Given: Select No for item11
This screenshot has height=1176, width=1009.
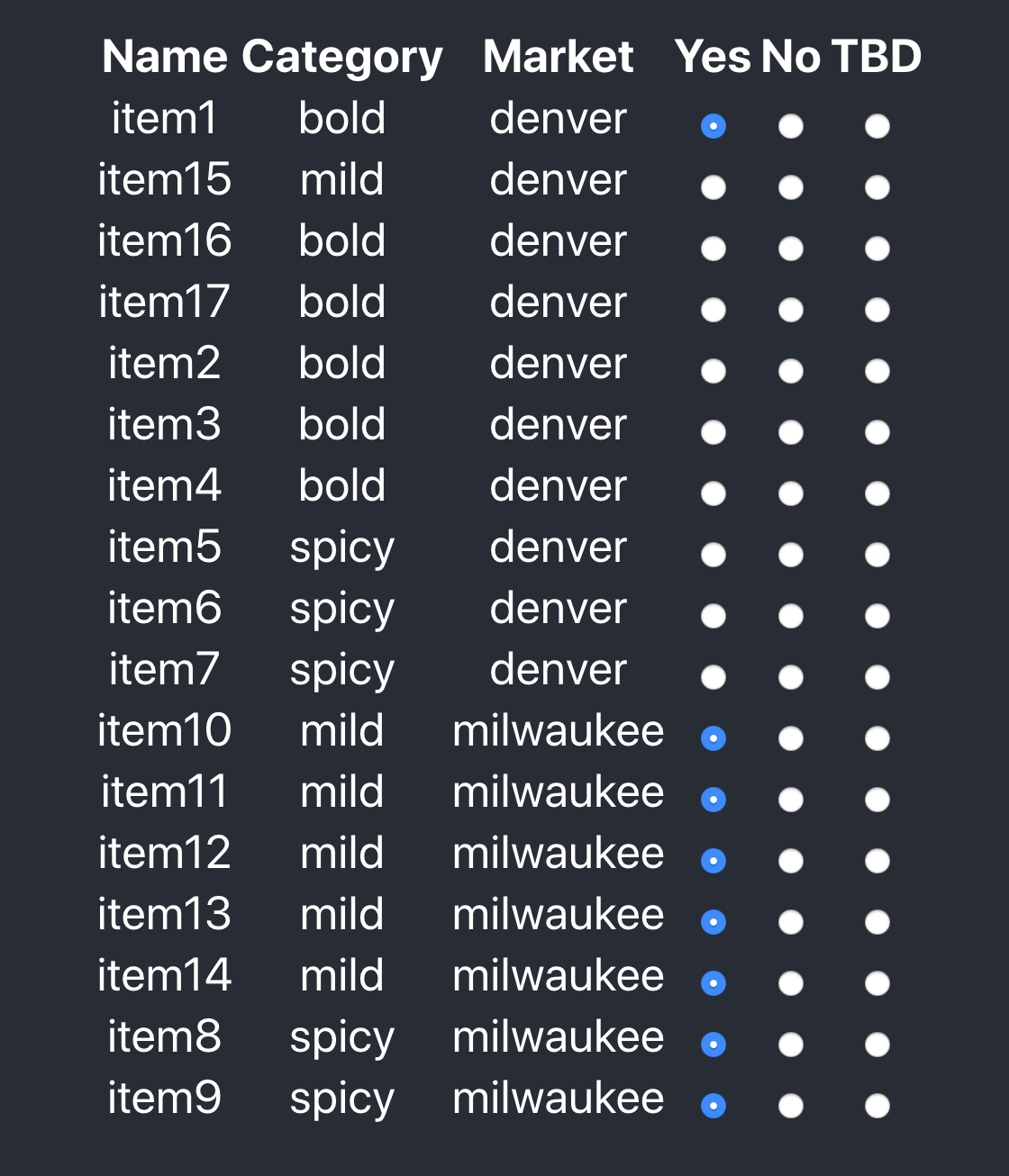Looking at the screenshot, I should (x=790, y=799).
